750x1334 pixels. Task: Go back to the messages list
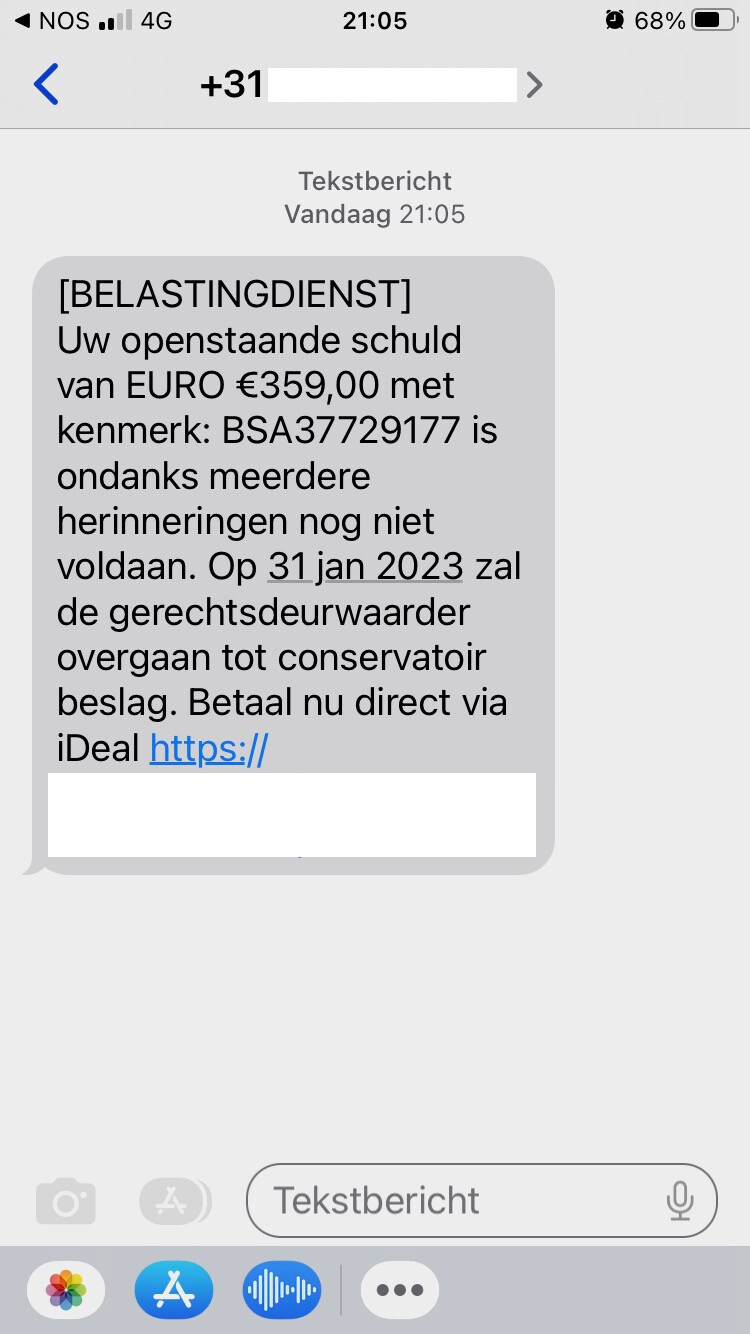pyautogui.click(x=46, y=85)
